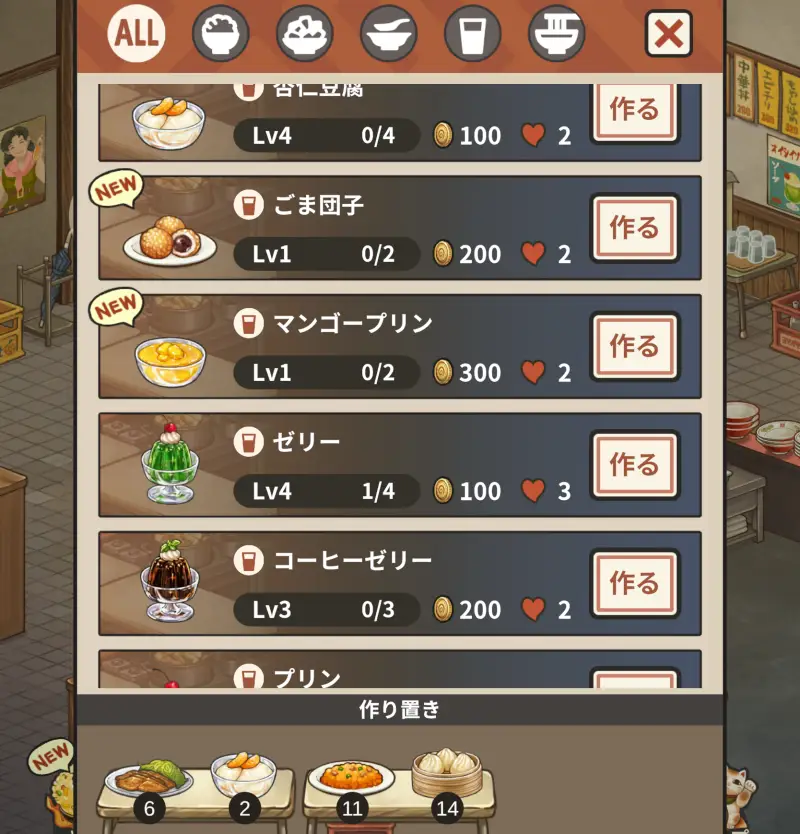Select the prepared fried rice with 11 servings
Viewport: 800px width, 834px height.
[352, 778]
